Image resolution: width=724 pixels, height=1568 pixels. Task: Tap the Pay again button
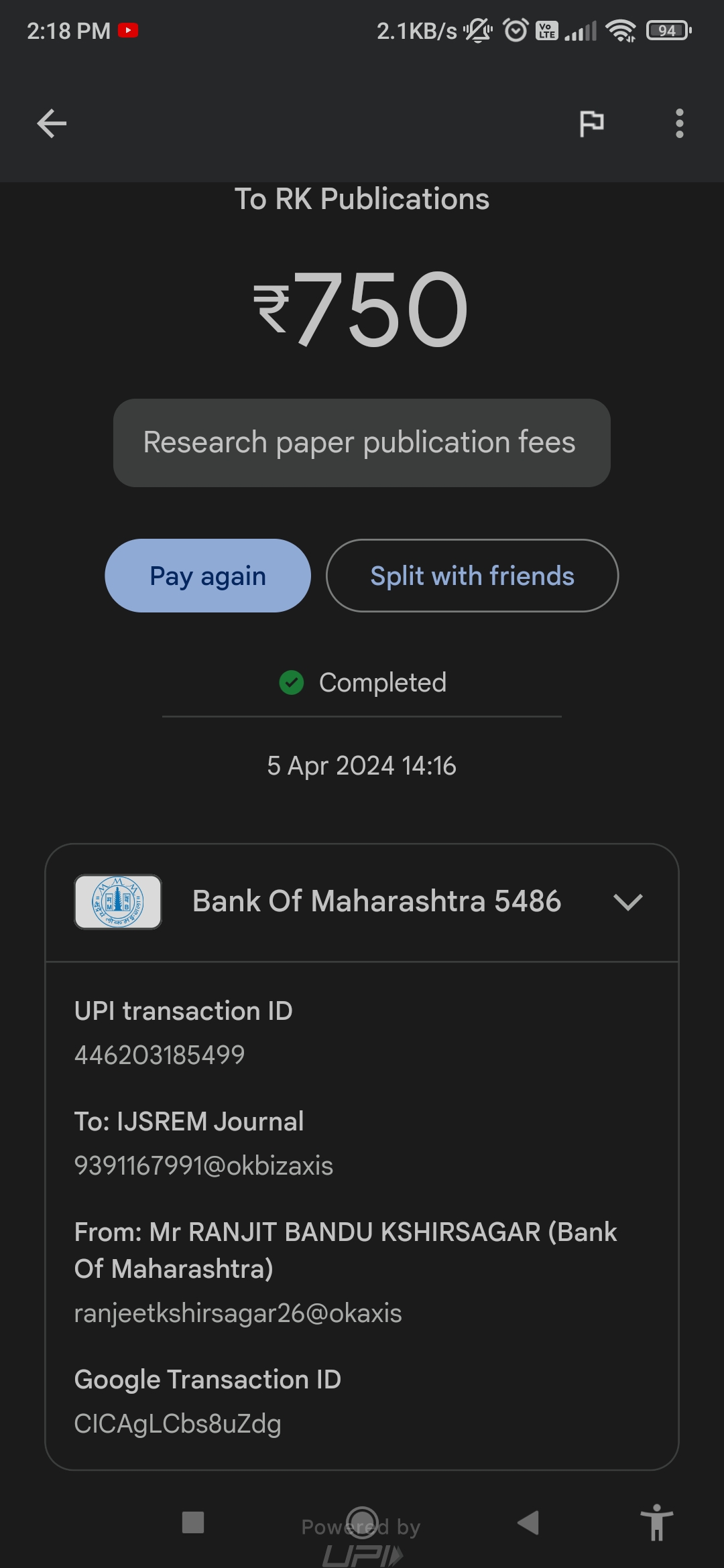pos(208,576)
